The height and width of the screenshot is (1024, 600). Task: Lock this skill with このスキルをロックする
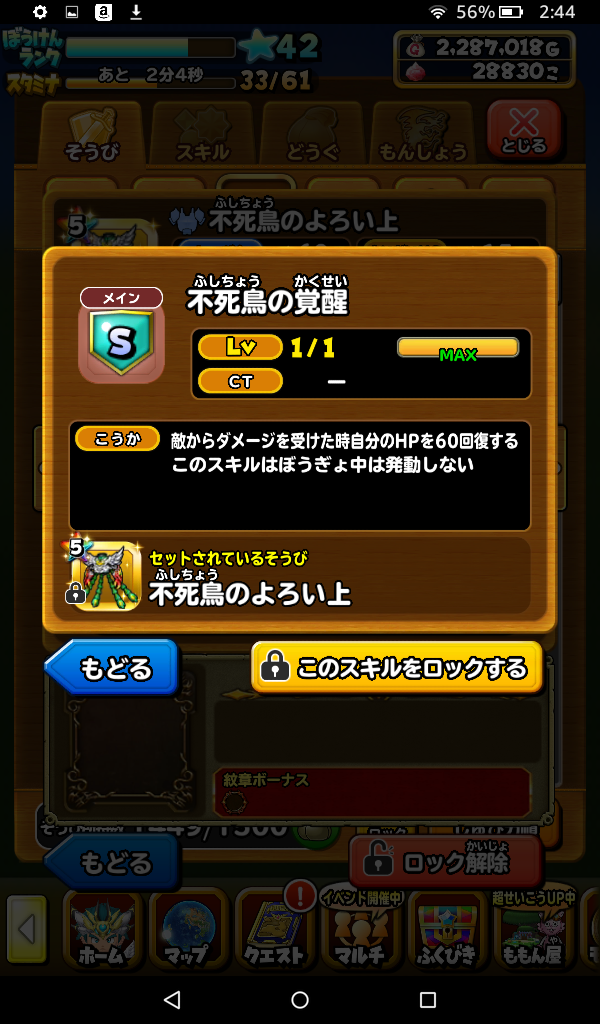click(x=396, y=668)
